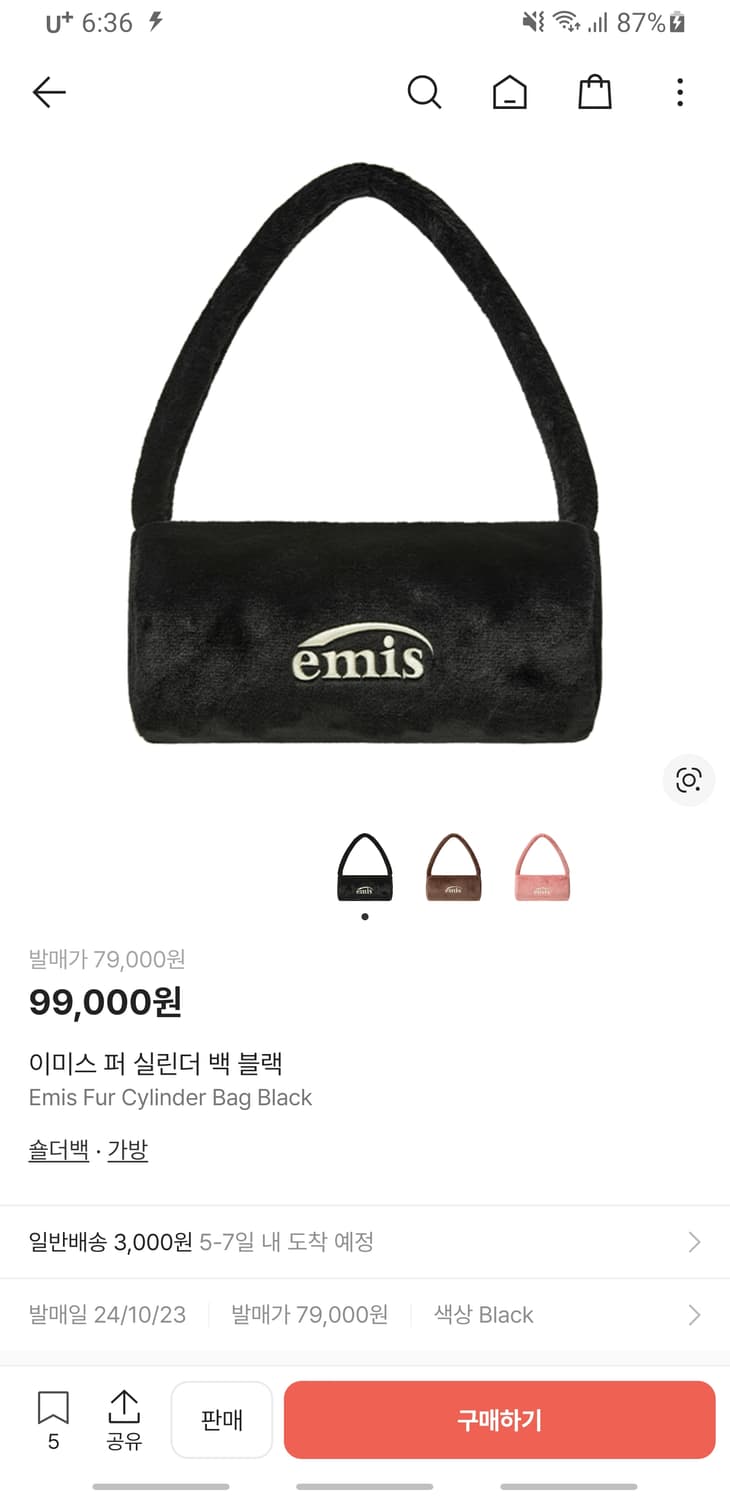Screen dimensions: 730x1500
Task: Tap the main product photo of the bag
Action: click(x=365, y=470)
